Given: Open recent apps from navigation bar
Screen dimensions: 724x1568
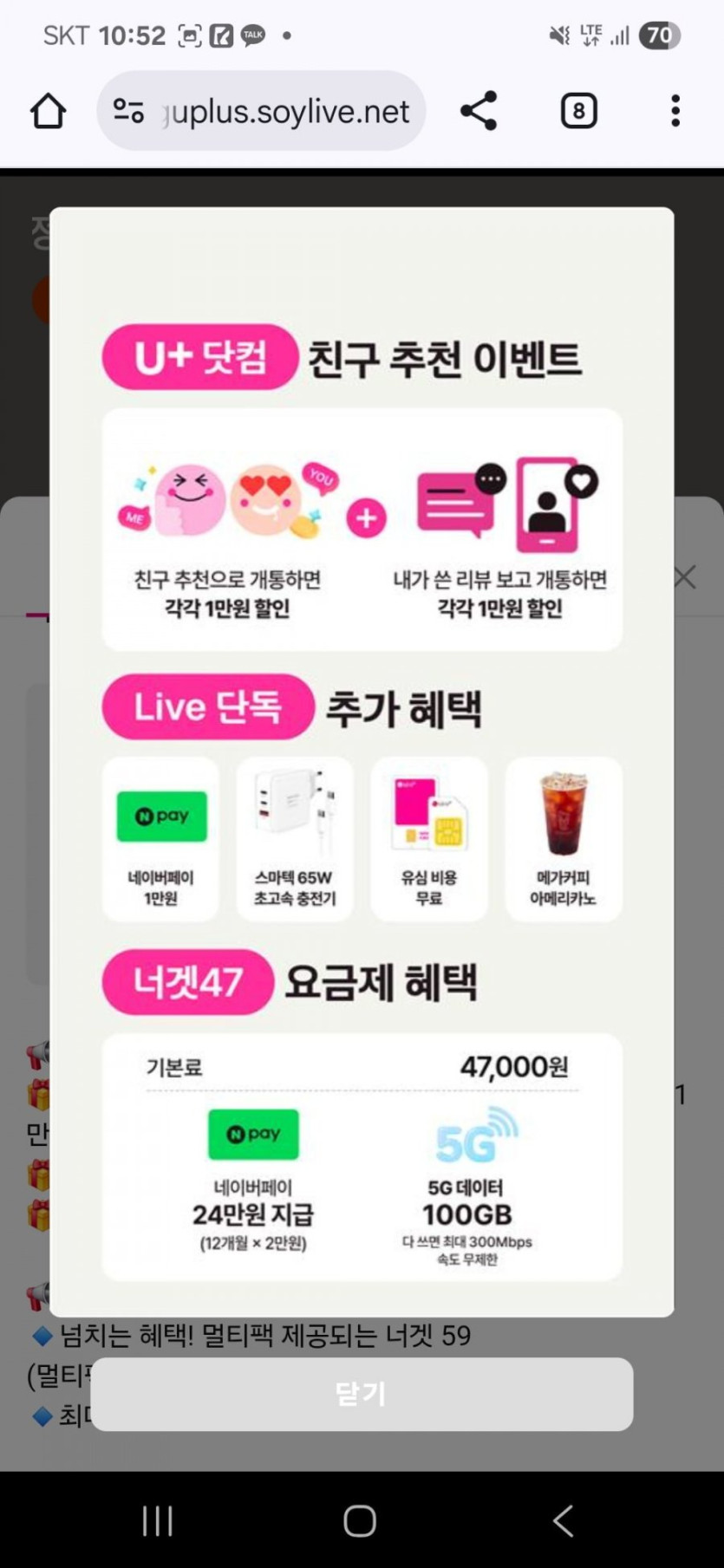Looking at the screenshot, I should [x=157, y=1520].
